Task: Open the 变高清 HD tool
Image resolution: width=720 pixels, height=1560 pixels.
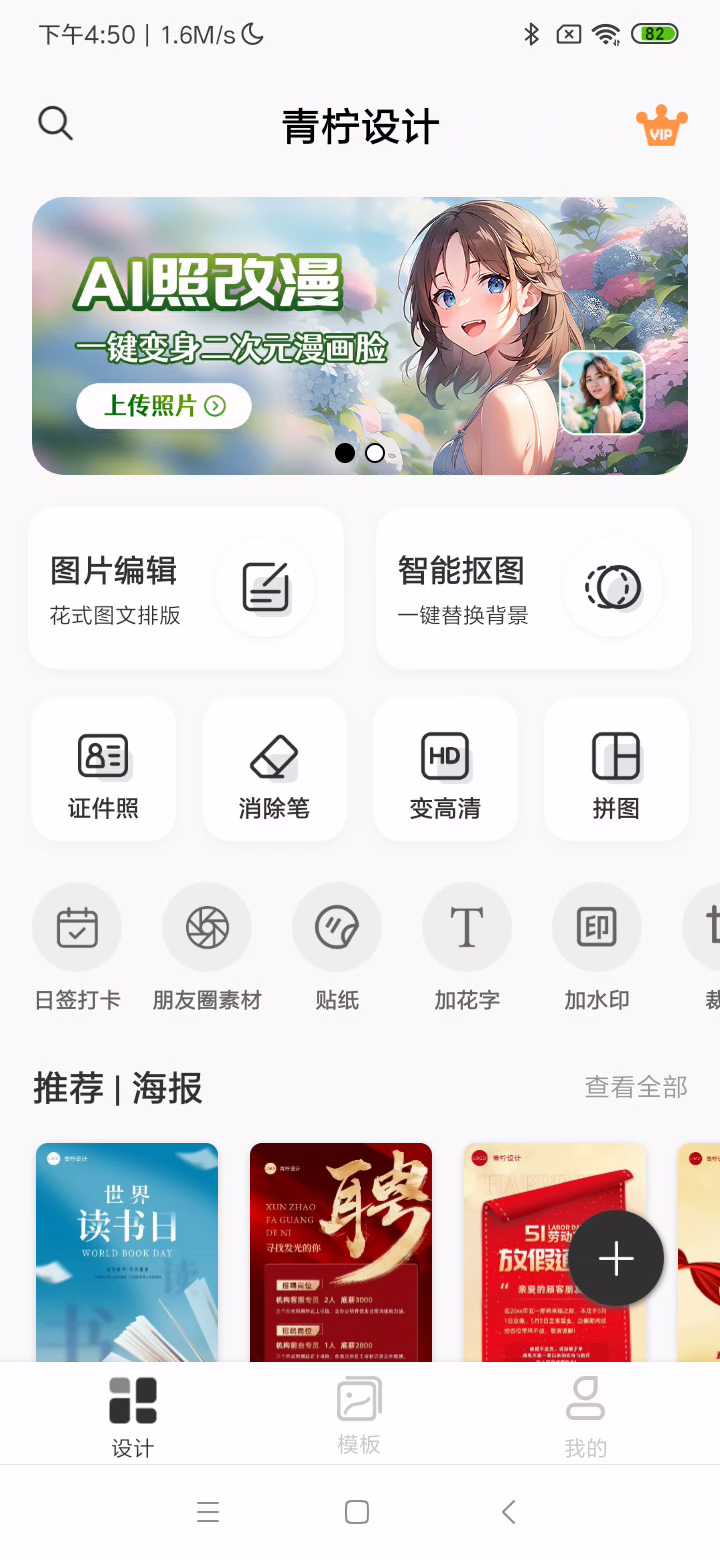Action: (446, 769)
